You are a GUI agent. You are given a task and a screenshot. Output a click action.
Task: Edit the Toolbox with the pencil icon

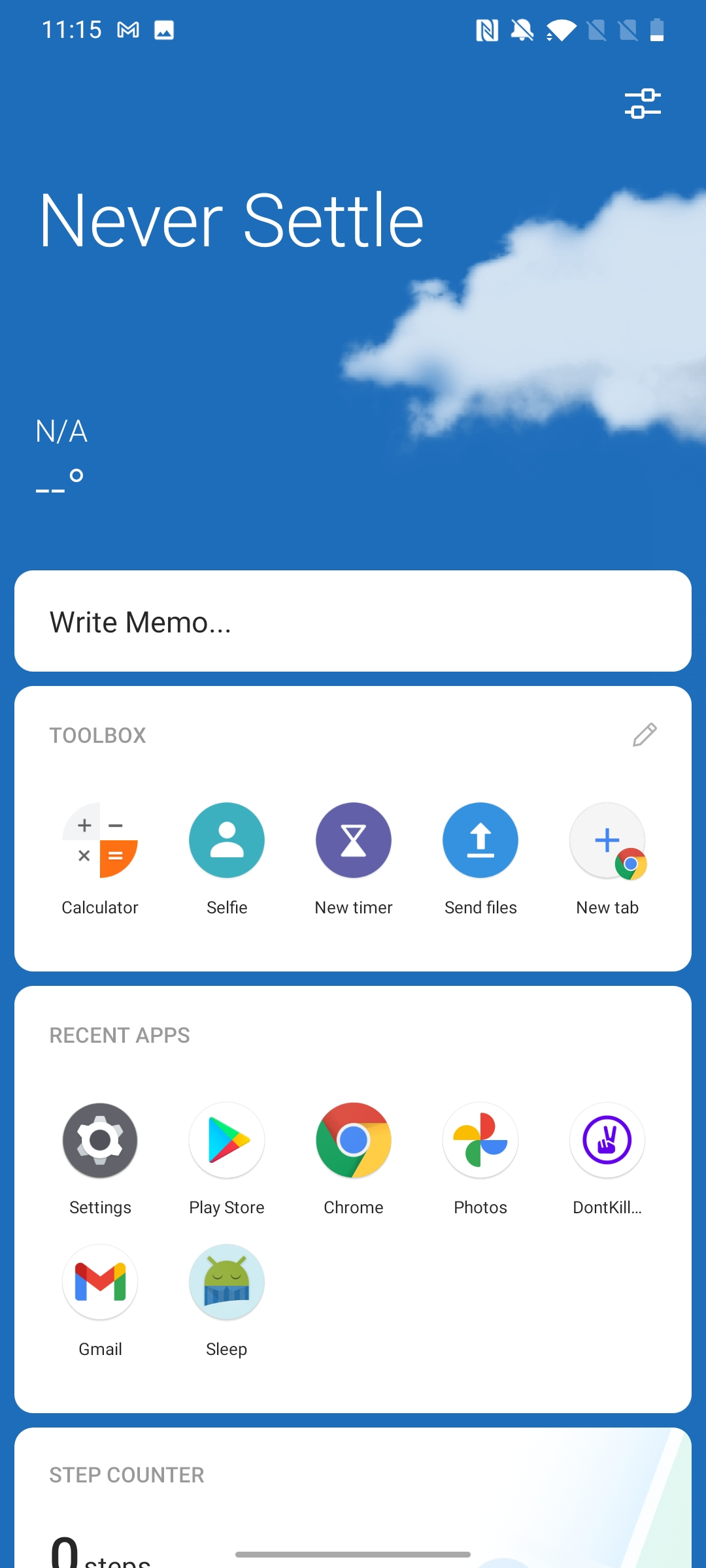644,735
